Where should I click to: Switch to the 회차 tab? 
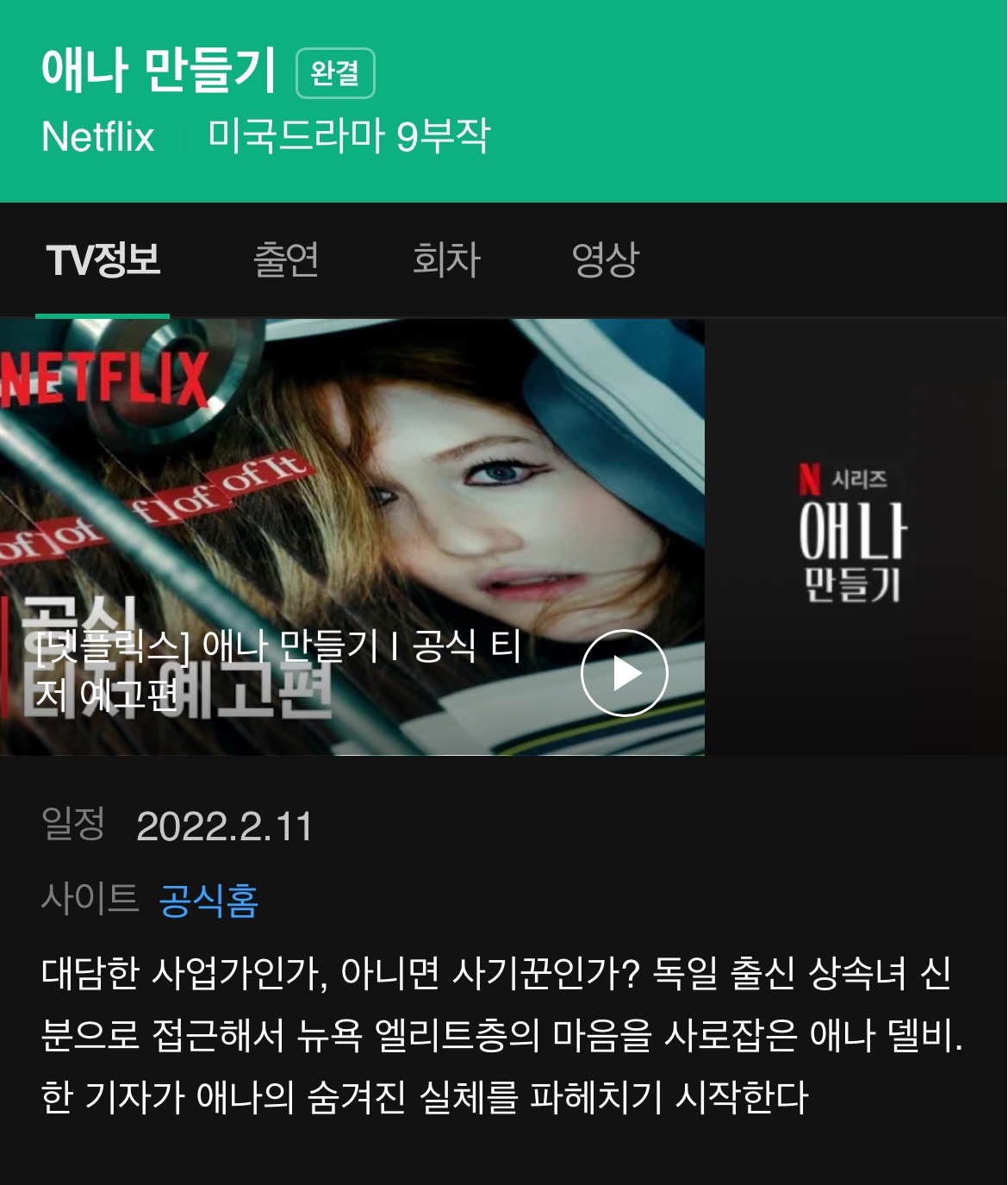point(446,259)
